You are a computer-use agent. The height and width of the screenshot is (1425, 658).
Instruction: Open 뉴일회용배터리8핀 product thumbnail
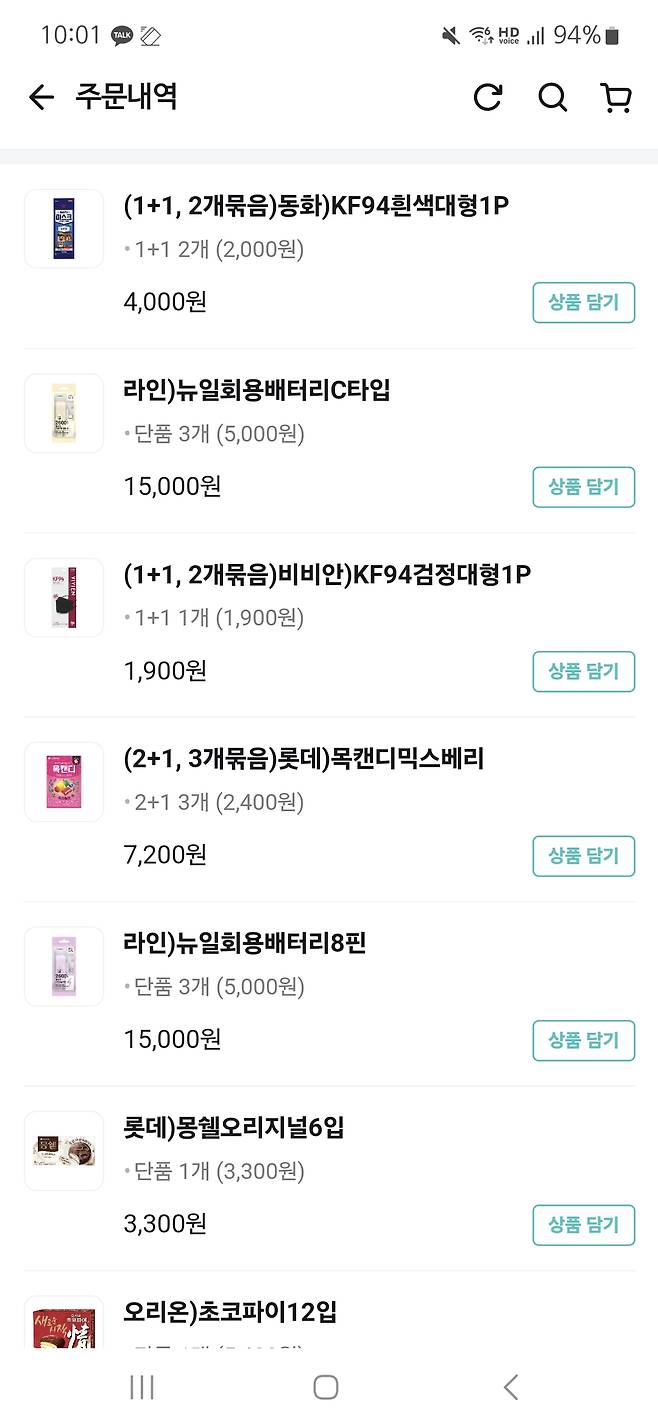tap(64, 966)
